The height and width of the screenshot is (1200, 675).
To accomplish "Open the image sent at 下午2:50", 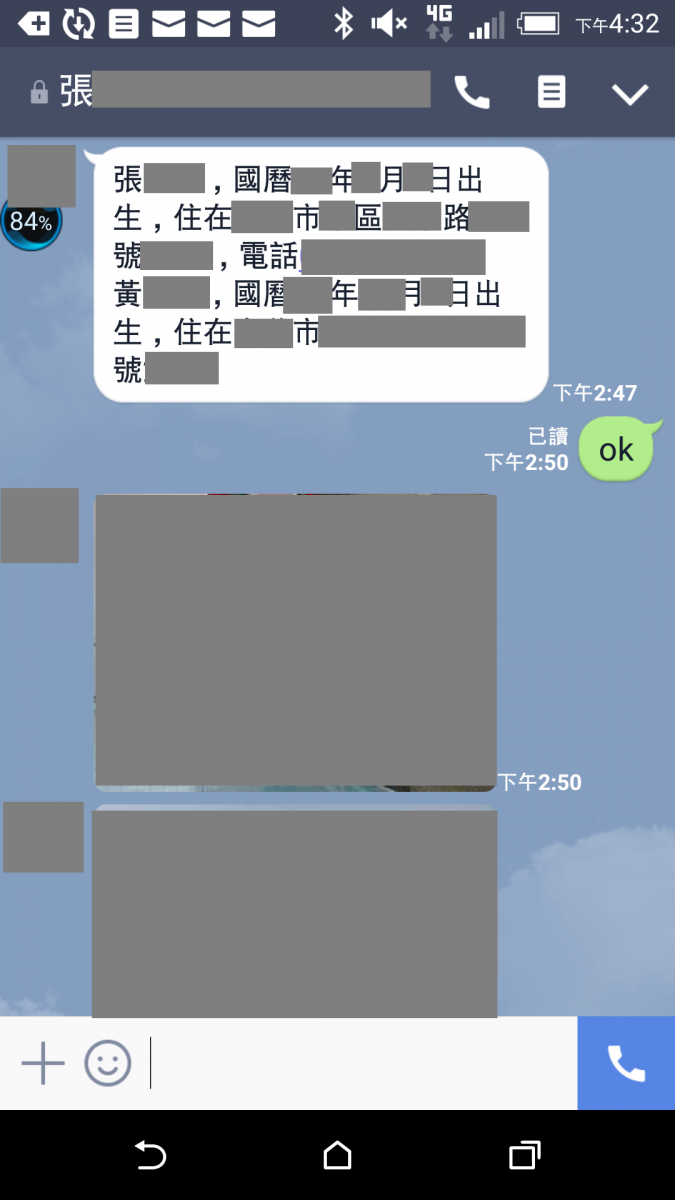I will pos(296,640).
